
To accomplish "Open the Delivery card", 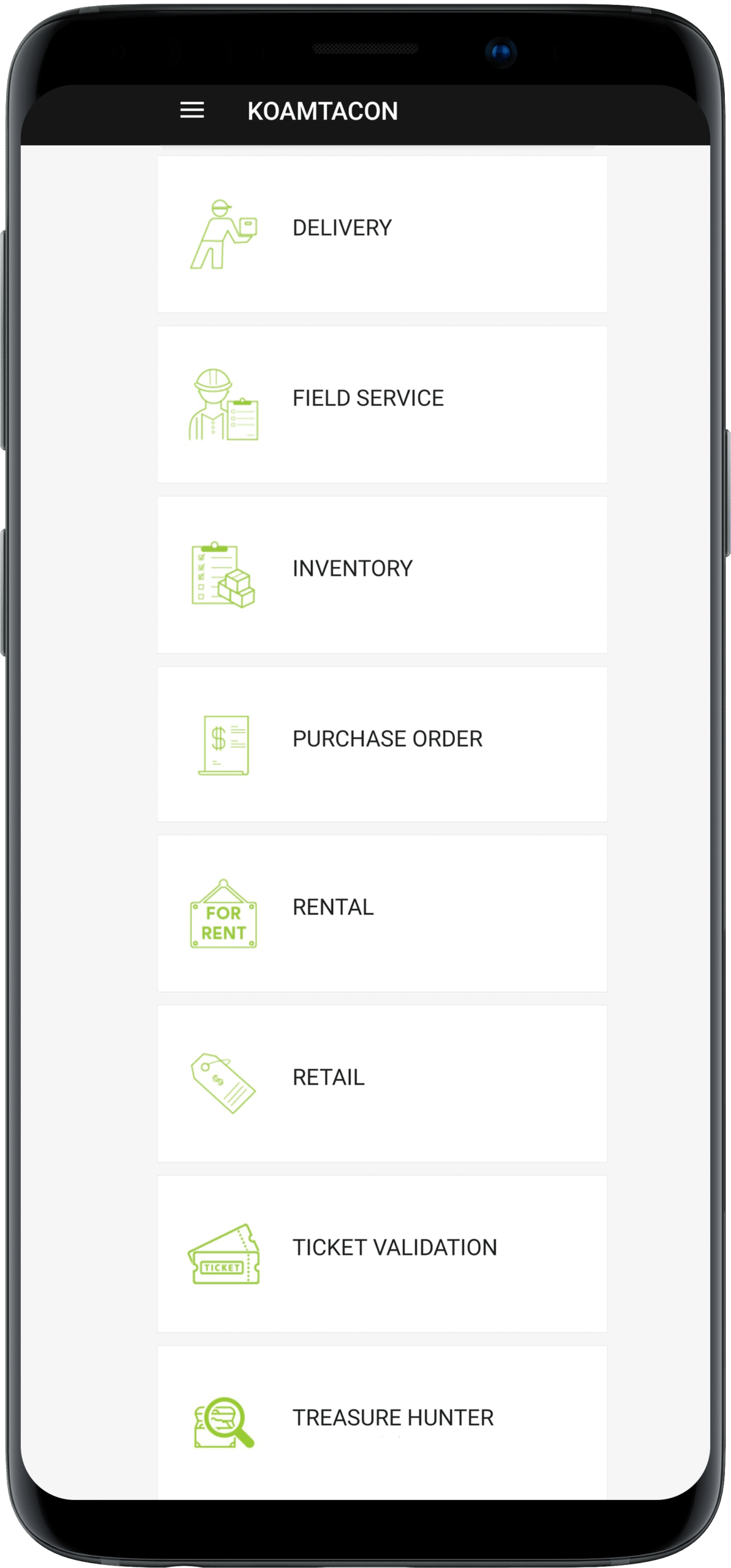I will pos(382,234).
